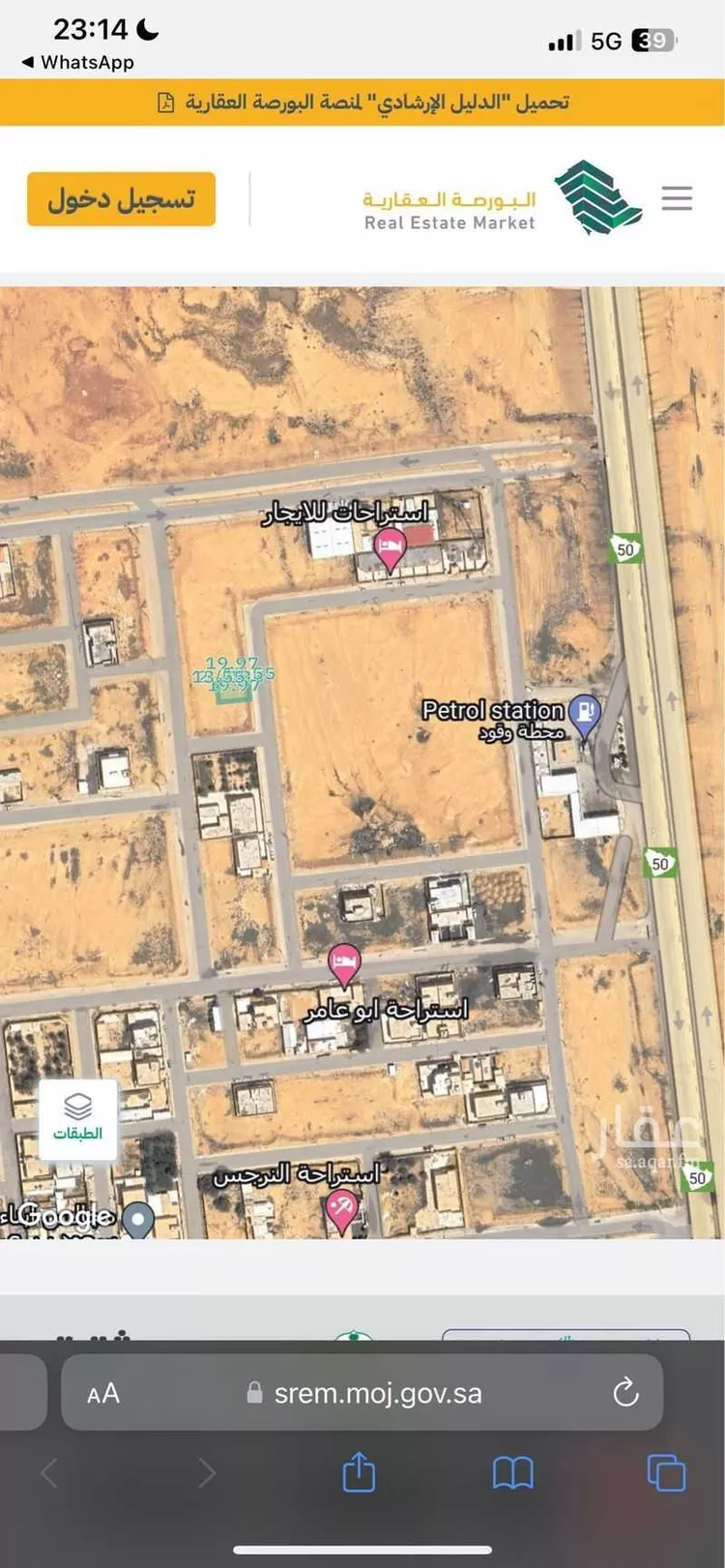
Task: Select the استراحة ابو عامر map pin
Action: point(344,962)
